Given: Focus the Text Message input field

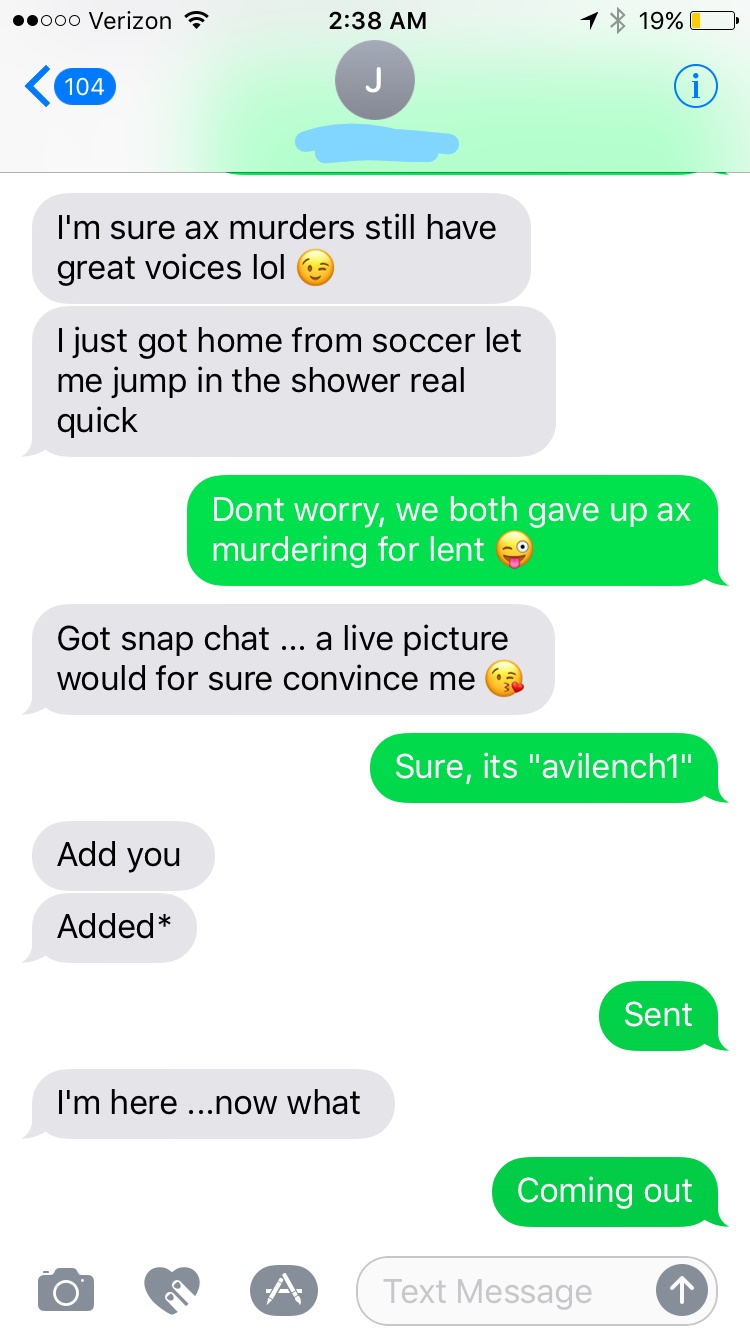Looking at the screenshot, I should pos(500,1291).
